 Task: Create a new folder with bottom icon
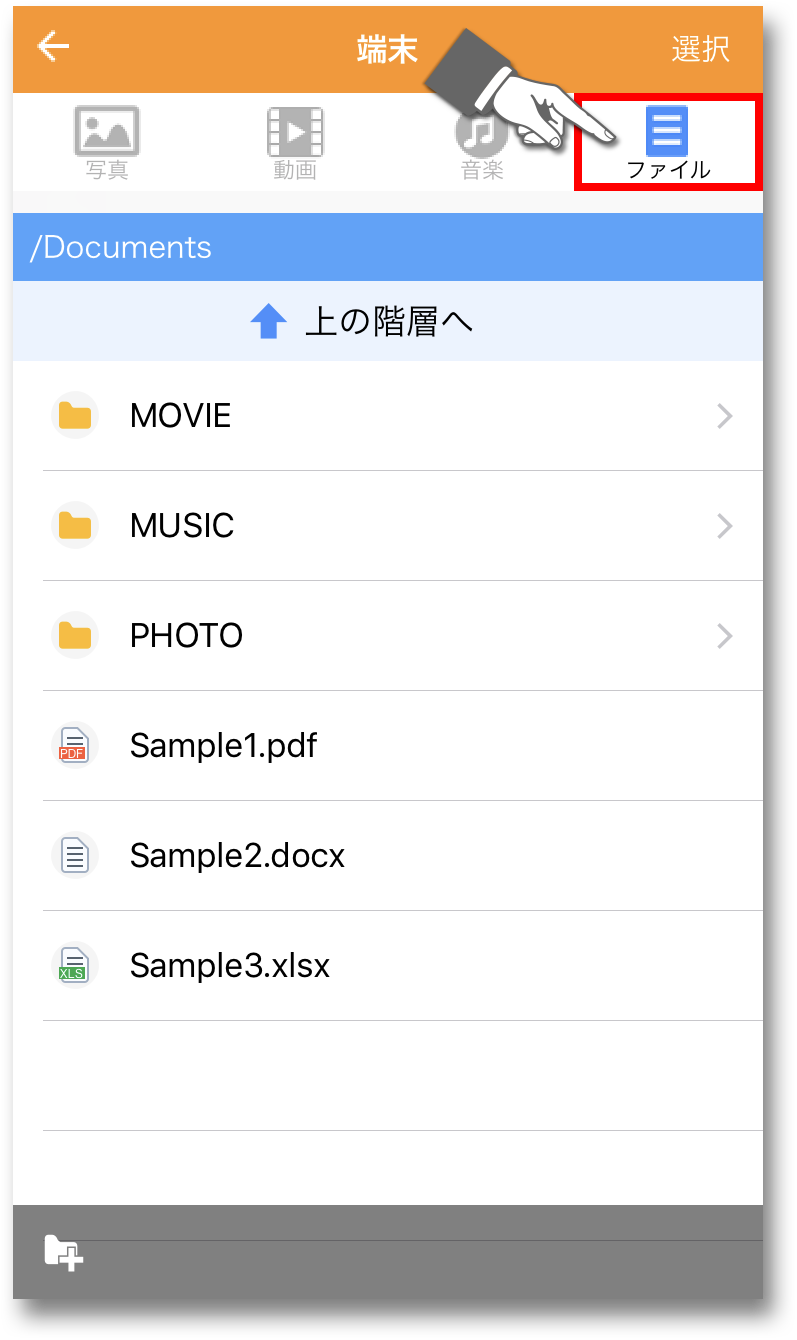[64, 1253]
